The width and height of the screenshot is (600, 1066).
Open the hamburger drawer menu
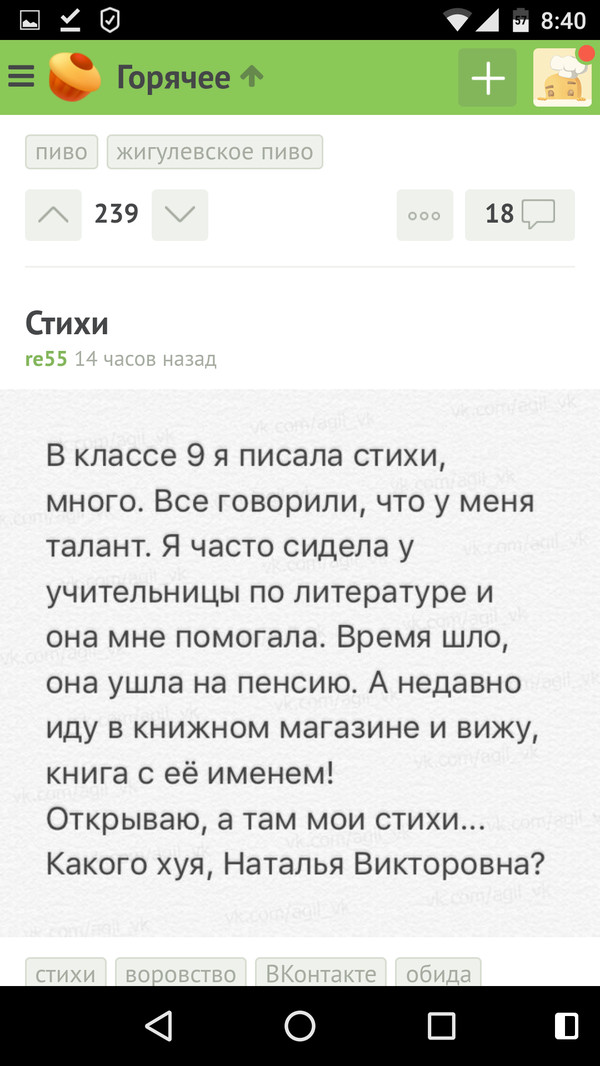(x=21, y=77)
